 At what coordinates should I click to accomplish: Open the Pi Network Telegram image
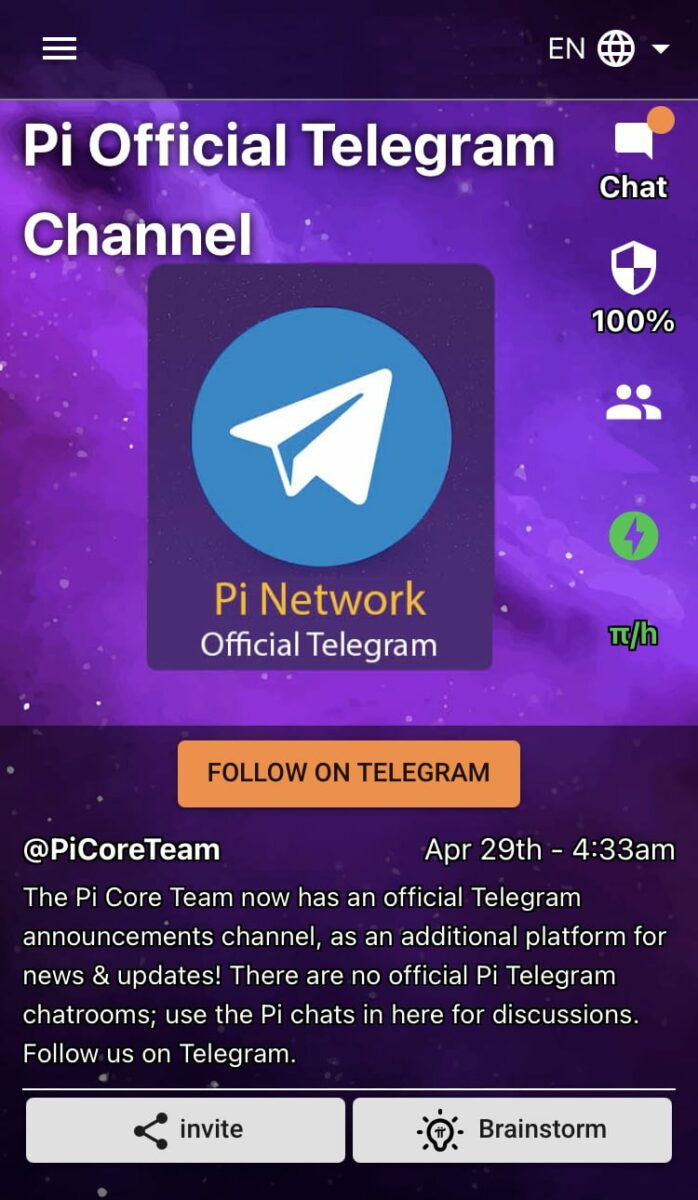(x=320, y=467)
